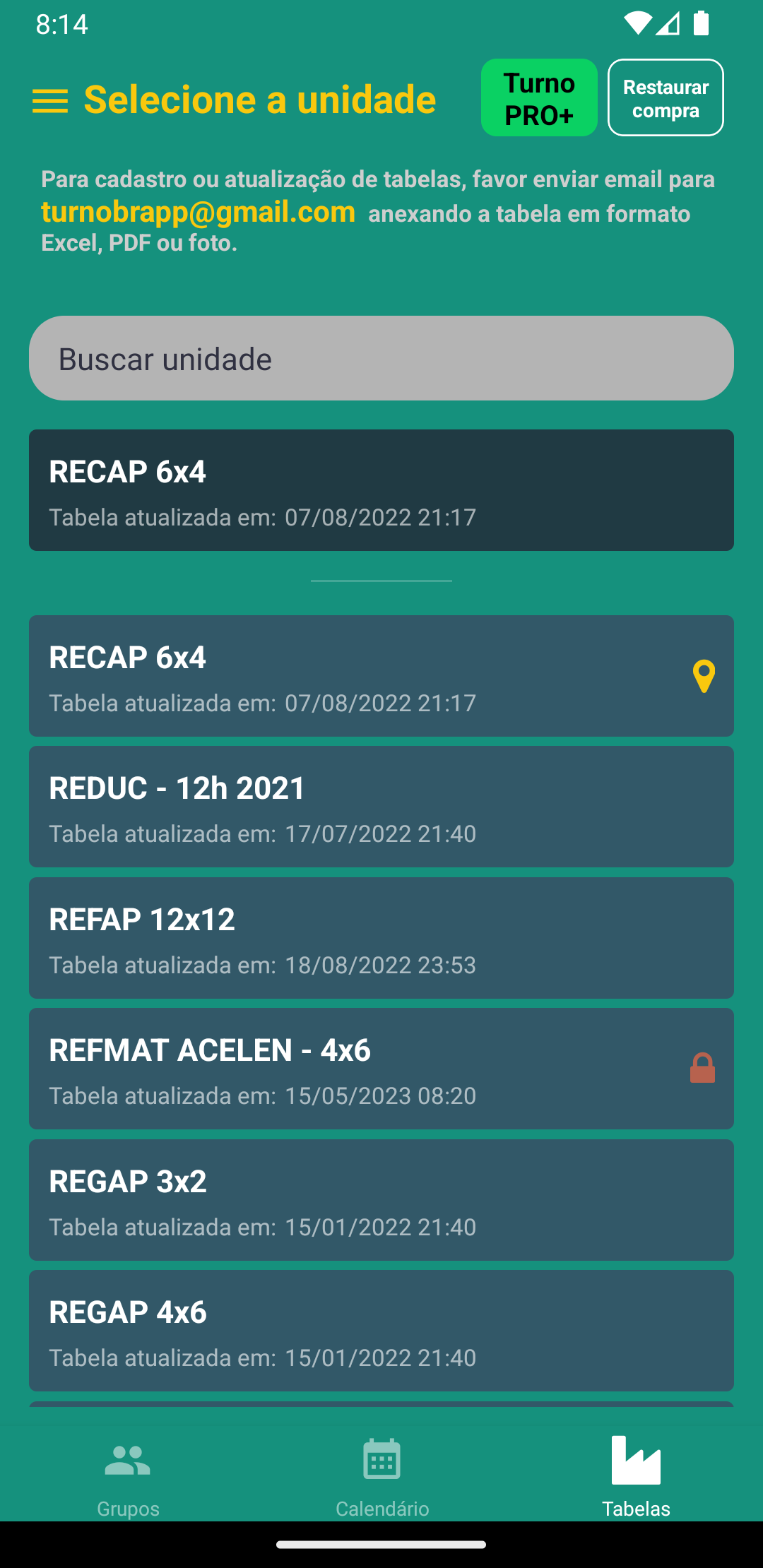The width and height of the screenshot is (763, 1568).
Task: Select the REDUC - 12h 2021 table
Action: point(381,807)
